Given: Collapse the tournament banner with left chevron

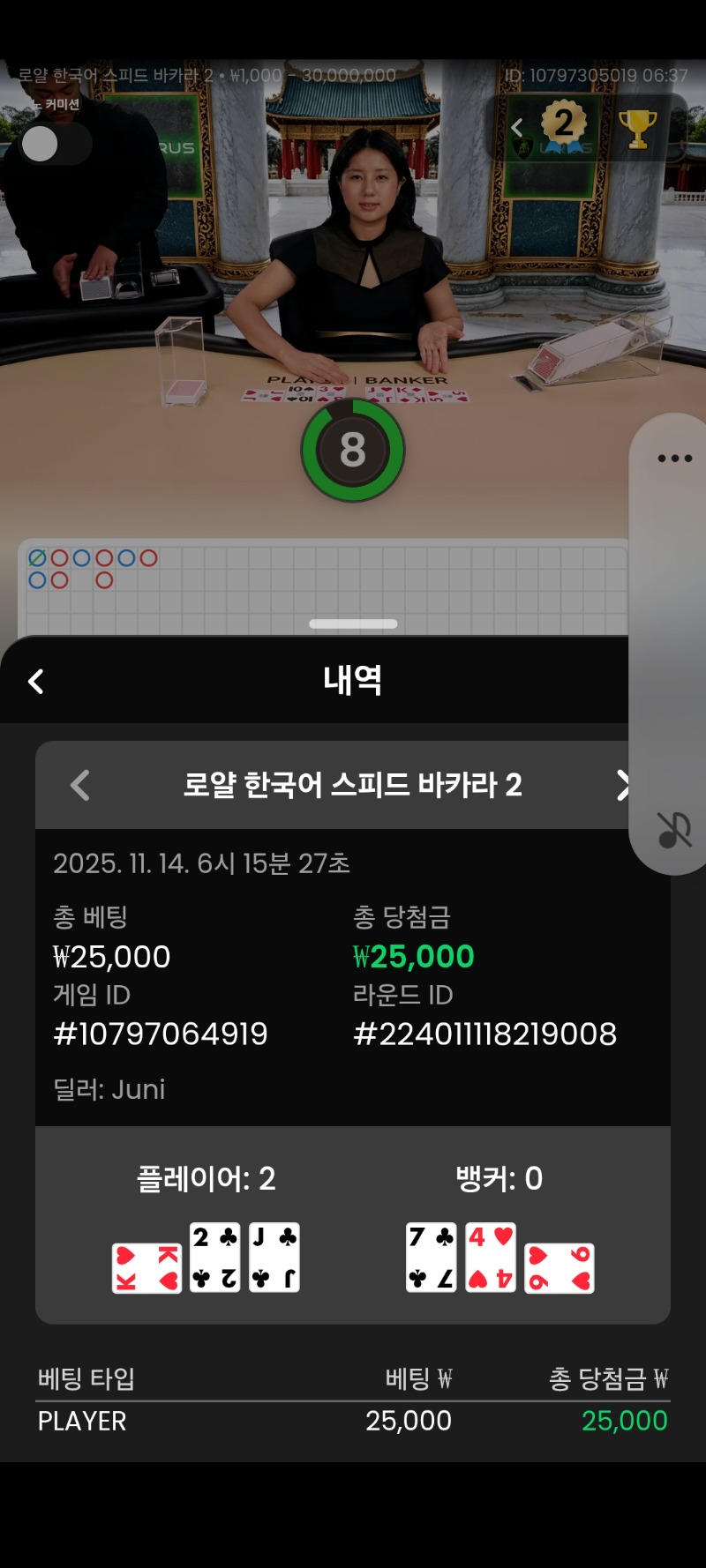Looking at the screenshot, I should 516,126.
